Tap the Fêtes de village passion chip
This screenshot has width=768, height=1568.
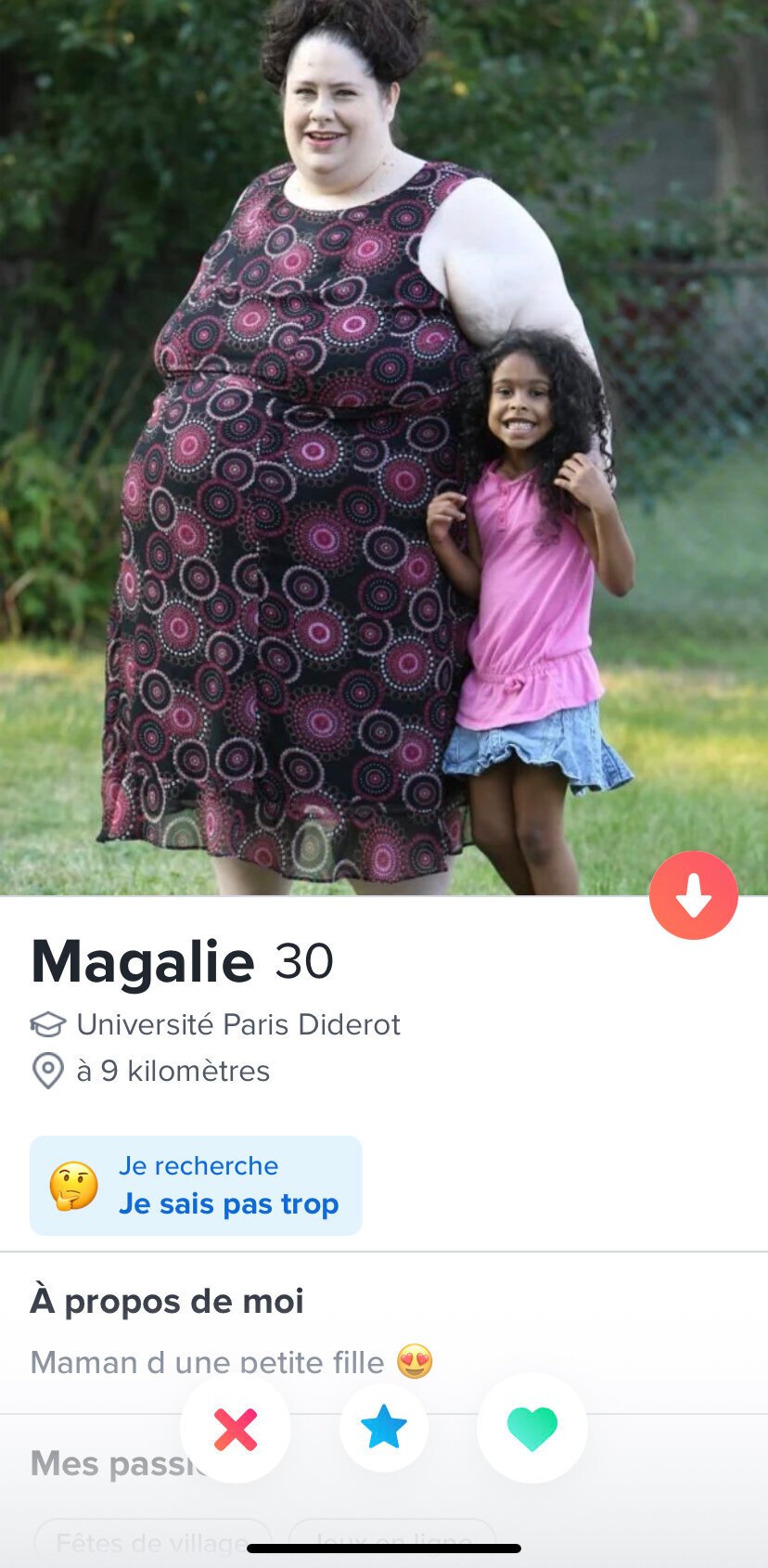point(152,1541)
